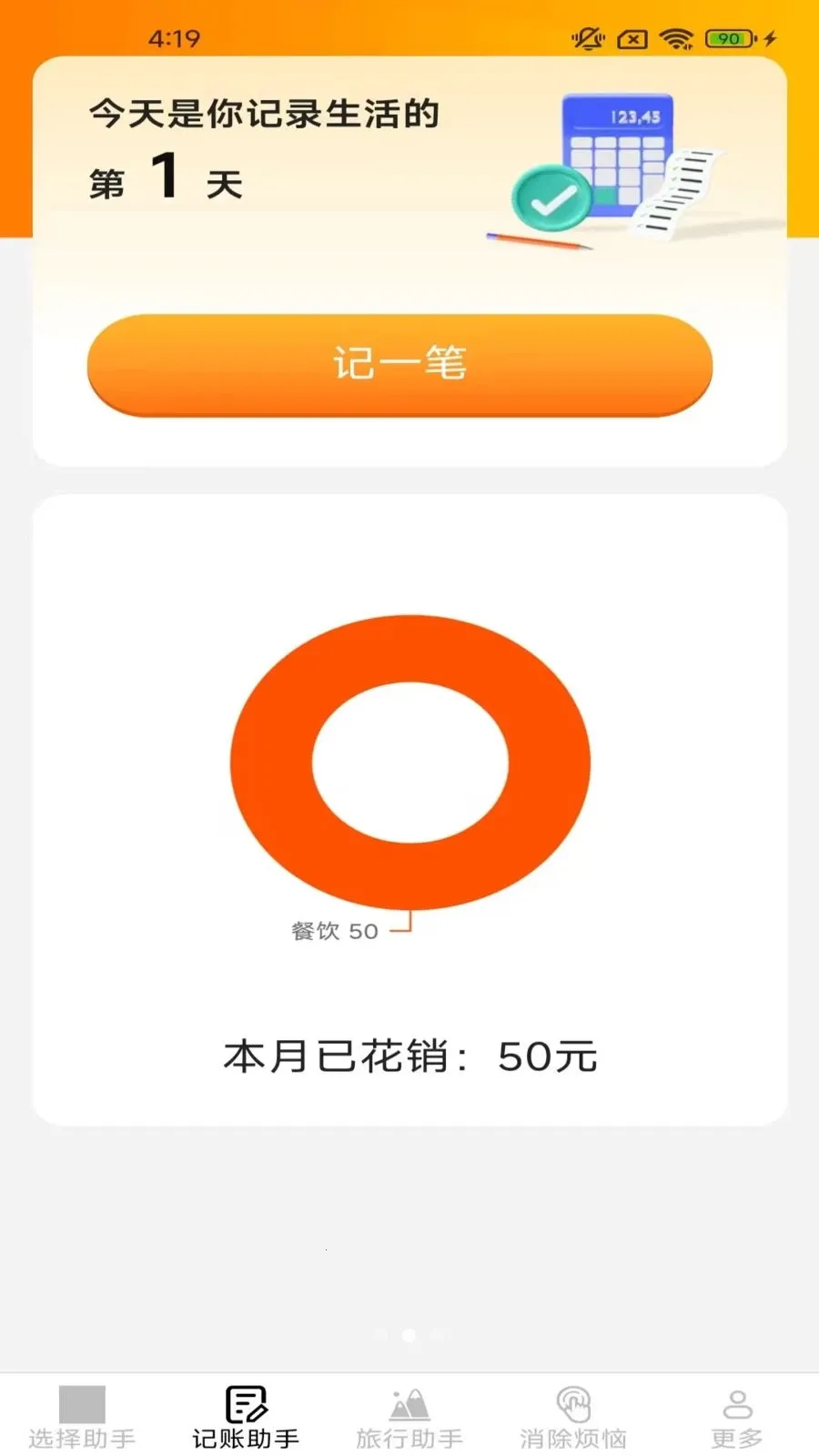Open the 更多 tab
The height and width of the screenshot is (1456, 819).
tap(736, 1415)
